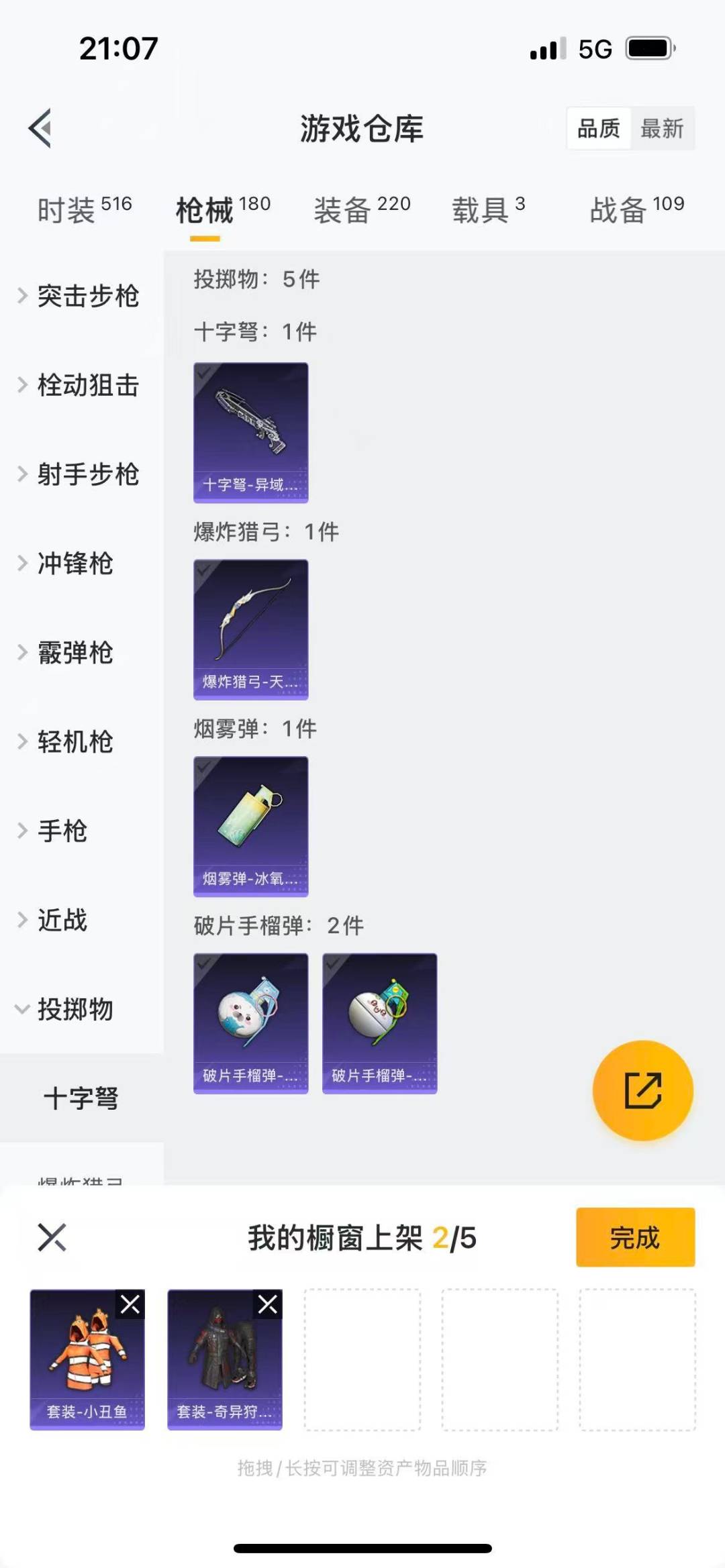Remove 套装-小丑鱼 from the showcase
The height and width of the screenshot is (1568, 725).
[x=130, y=1304]
